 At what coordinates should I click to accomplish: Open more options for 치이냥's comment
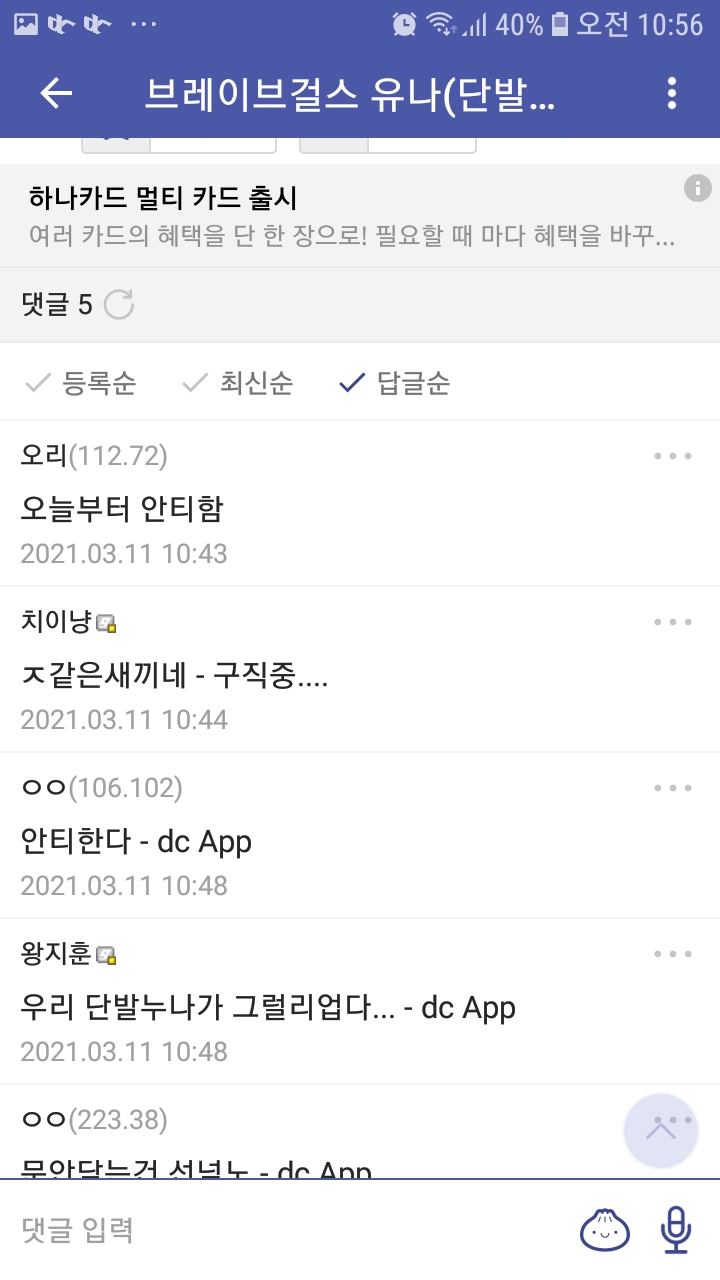coord(673,622)
